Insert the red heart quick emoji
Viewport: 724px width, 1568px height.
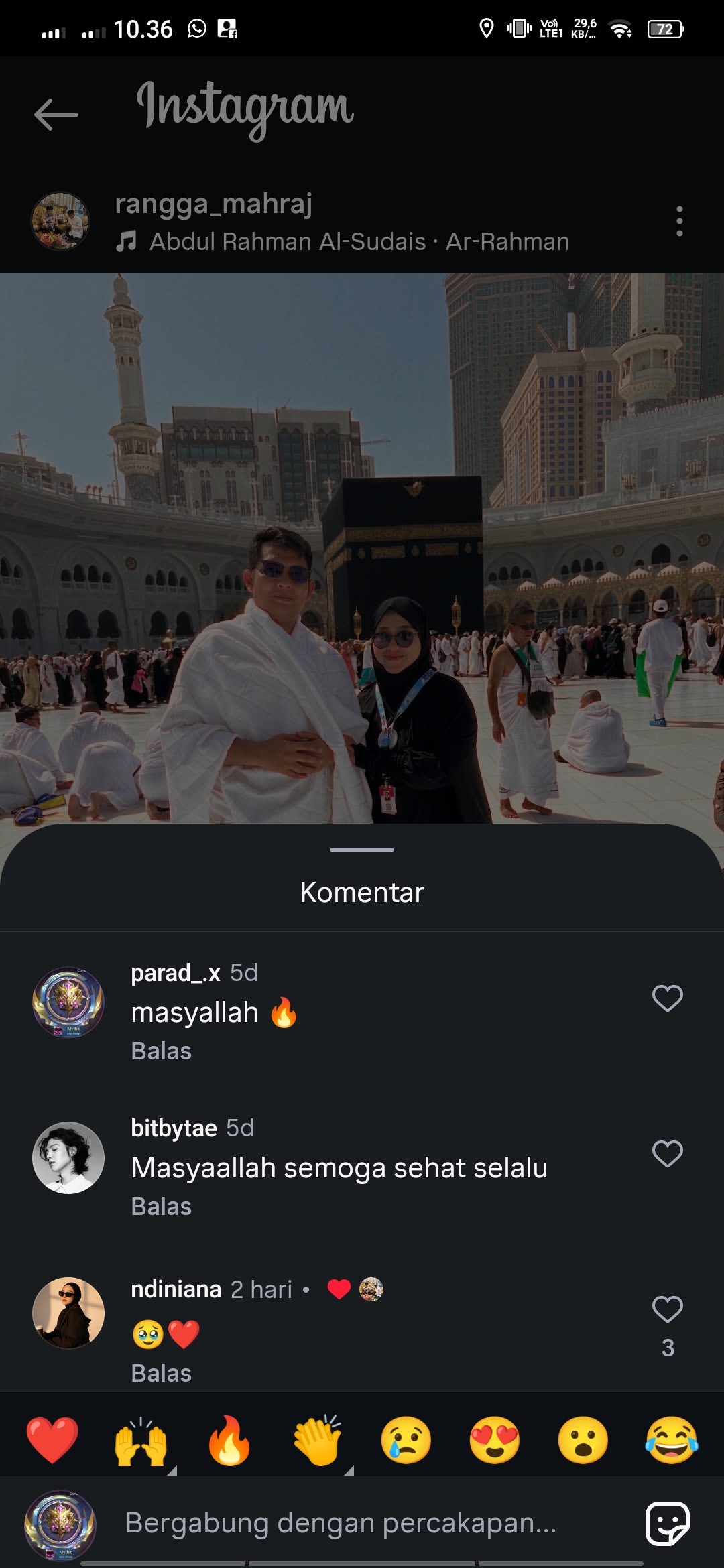(52, 1440)
